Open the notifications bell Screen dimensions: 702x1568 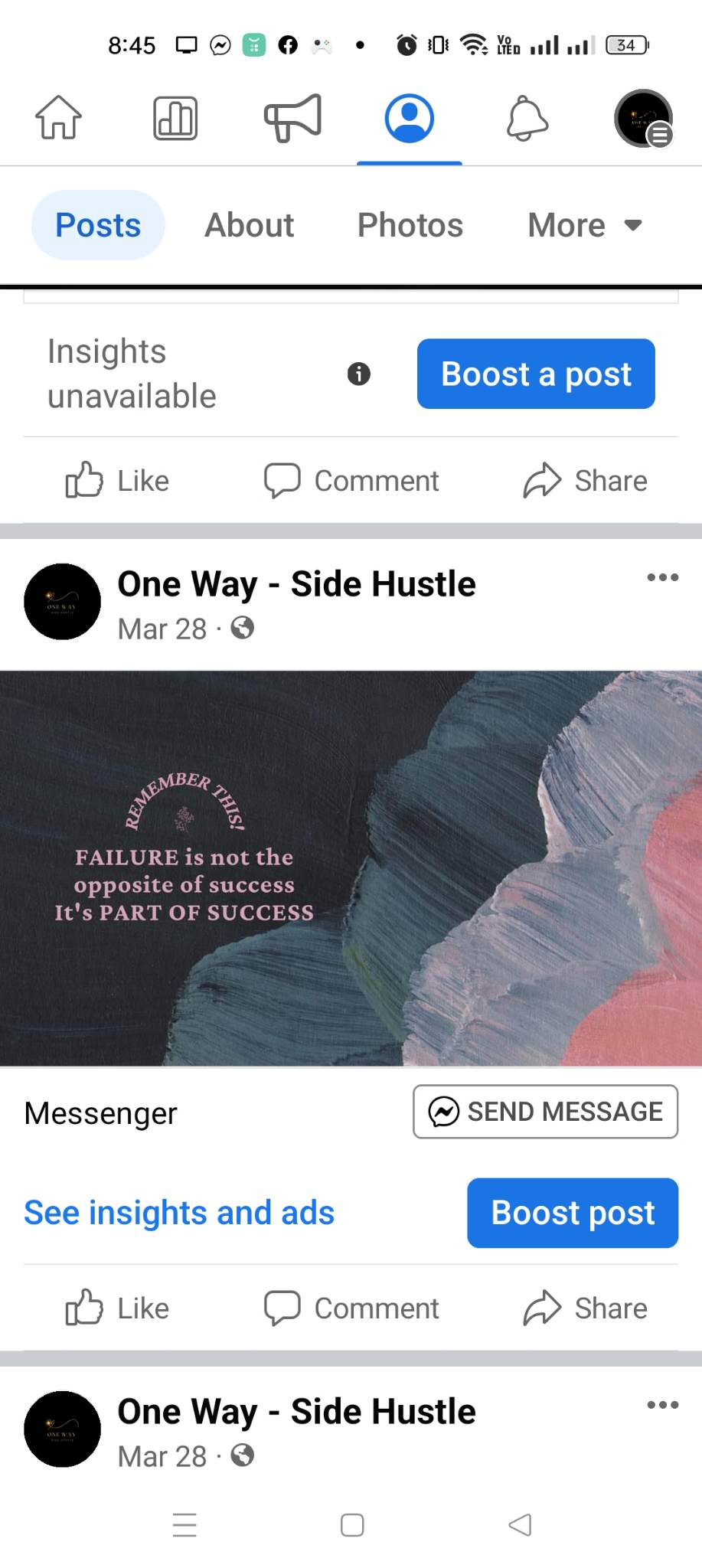(x=527, y=118)
